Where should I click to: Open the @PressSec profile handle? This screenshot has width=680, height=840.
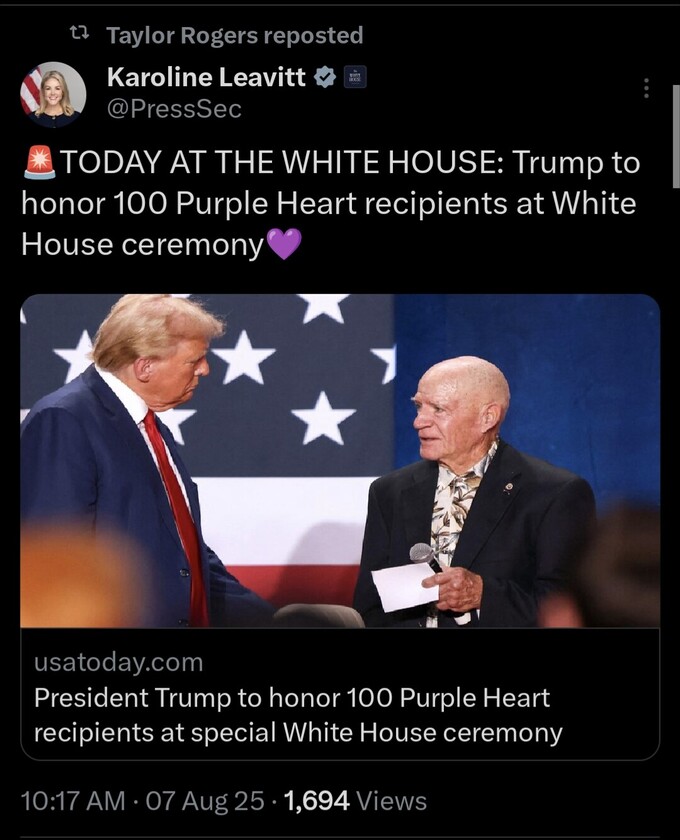(x=174, y=110)
